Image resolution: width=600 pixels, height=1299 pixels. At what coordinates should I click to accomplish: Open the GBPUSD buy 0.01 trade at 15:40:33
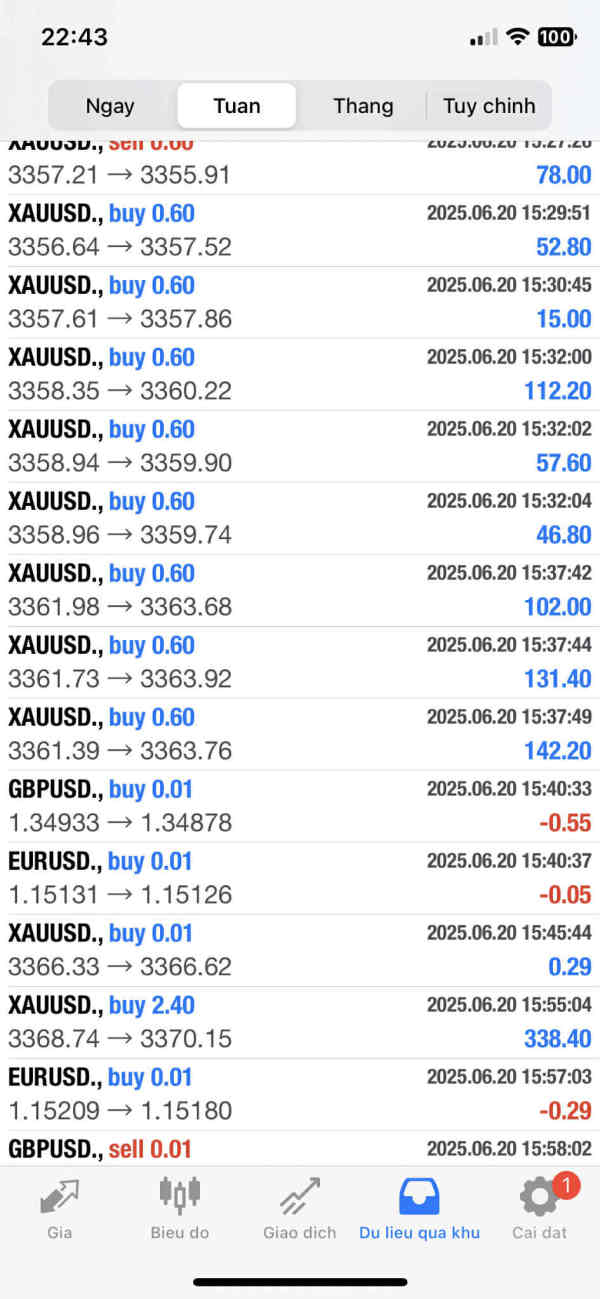[300, 806]
